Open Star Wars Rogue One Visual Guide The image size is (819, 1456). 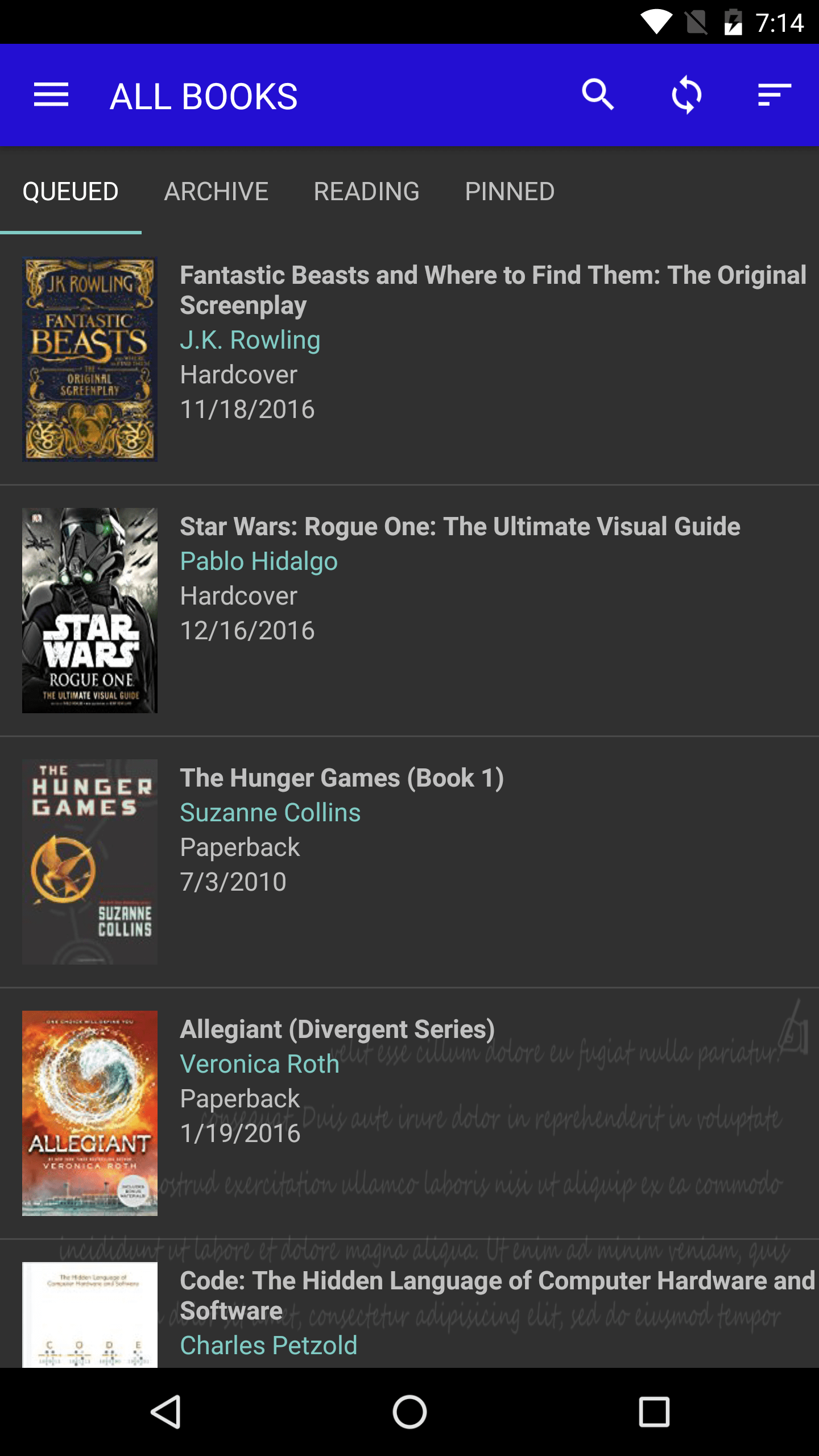(x=409, y=611)
